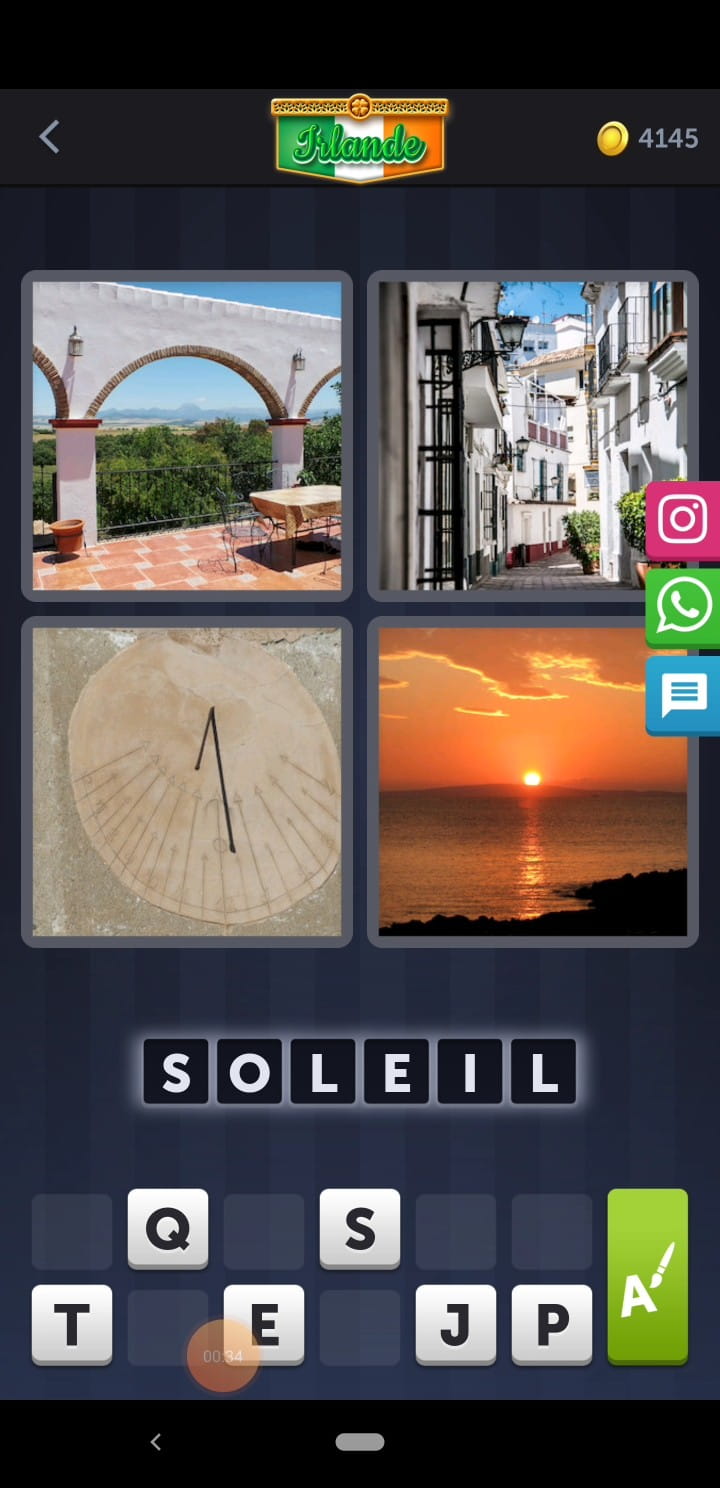The height and width of the screenshot is (1488, 720).
Task: Tap the system back button
Action: click(x=155, y=1442)
